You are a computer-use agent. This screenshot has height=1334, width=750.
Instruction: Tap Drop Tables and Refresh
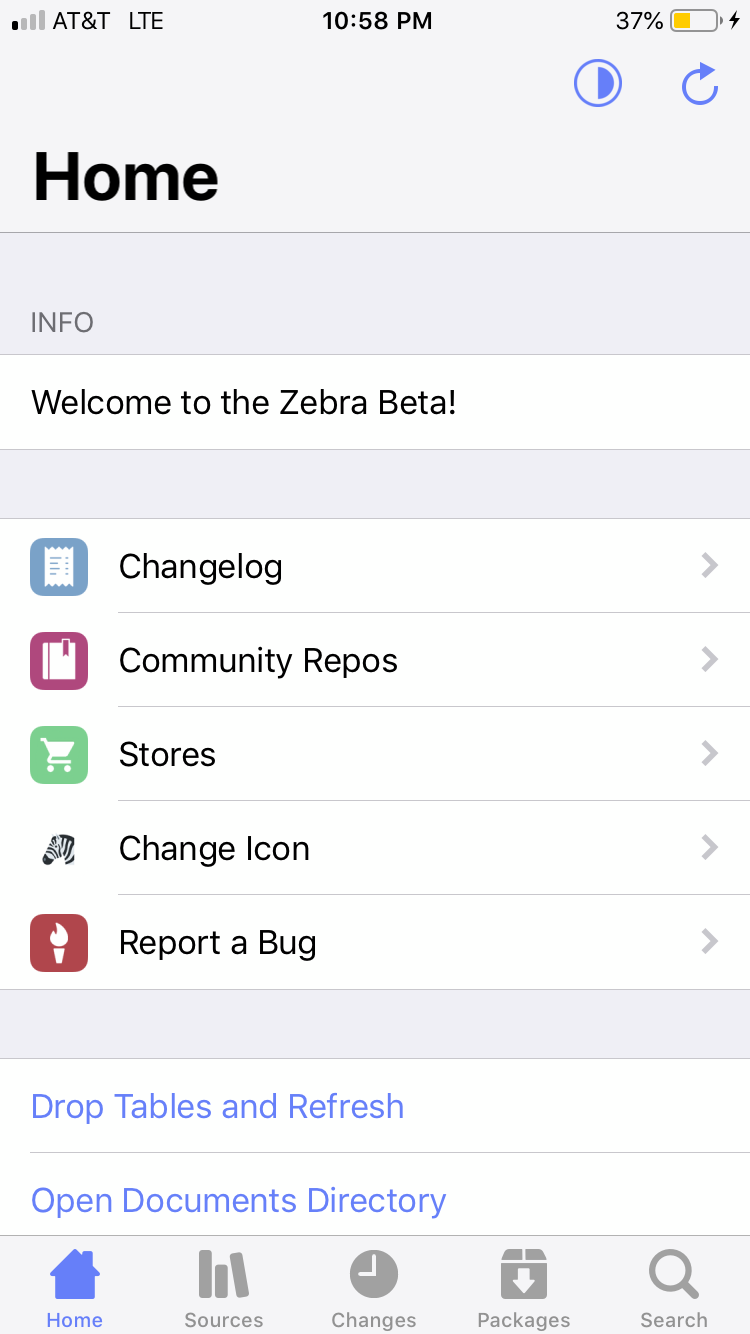375,1106
